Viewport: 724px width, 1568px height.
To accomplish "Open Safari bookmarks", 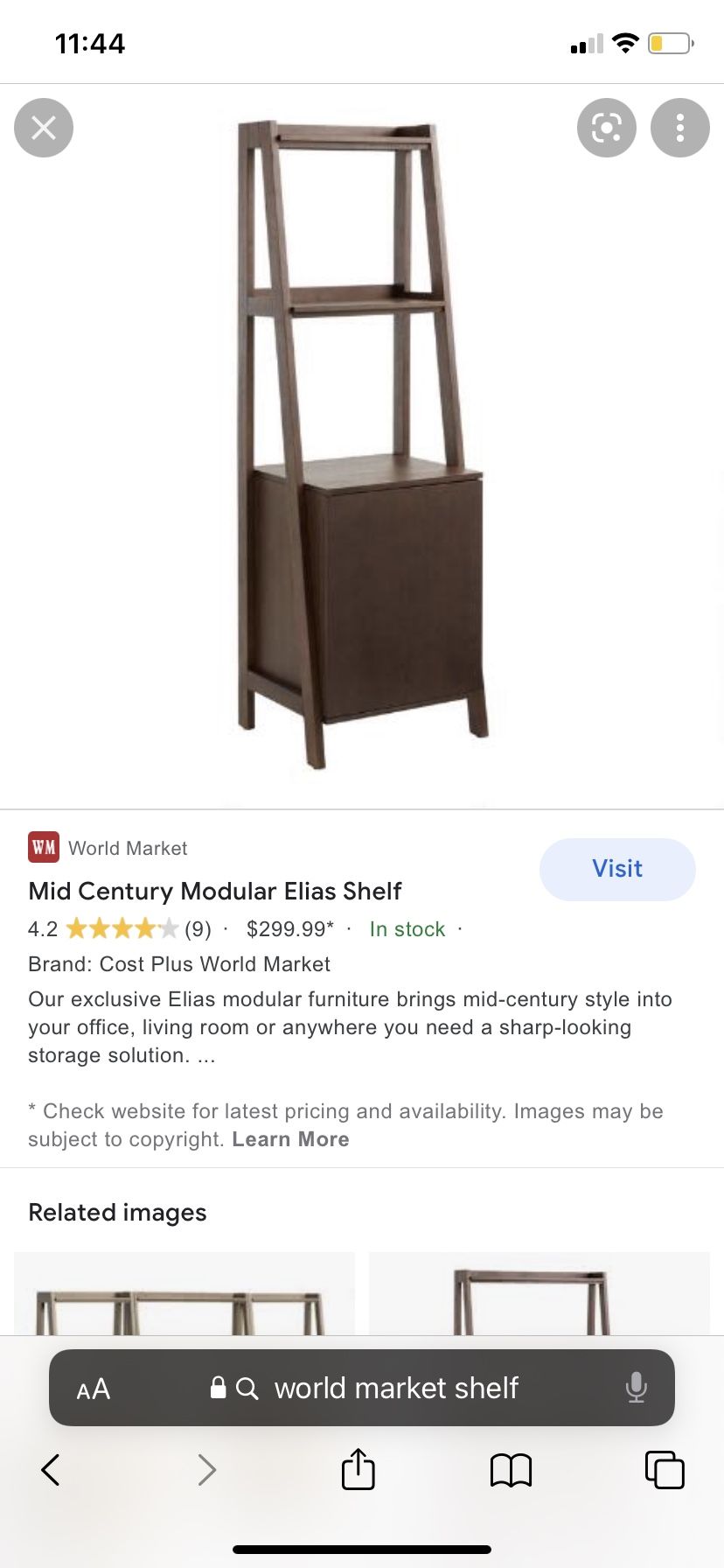I will pyautogui.click(x=512, y=1470).
